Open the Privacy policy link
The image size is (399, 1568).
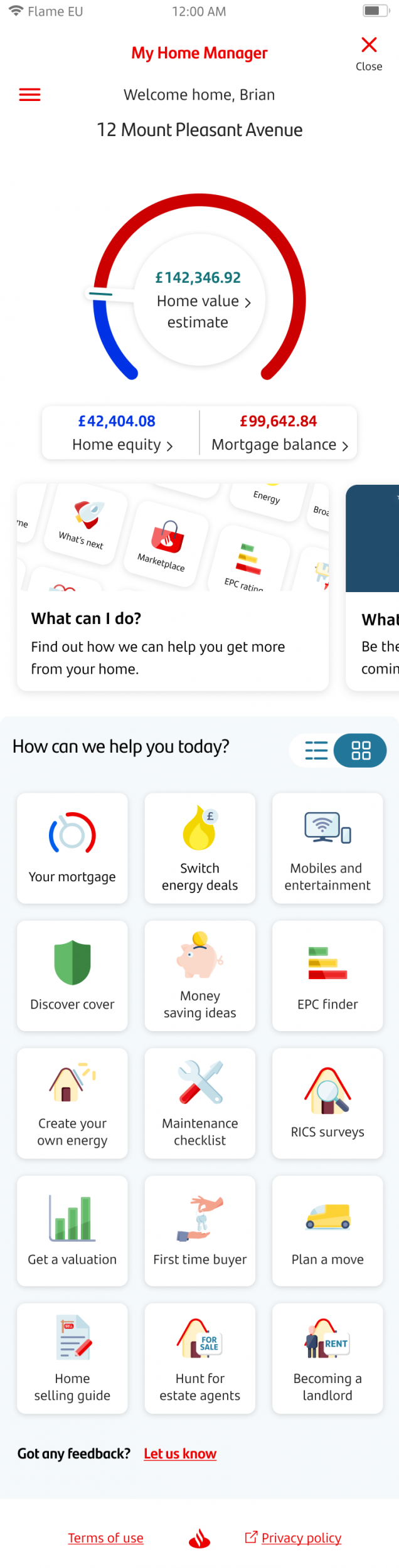(x=301, y=1537)
